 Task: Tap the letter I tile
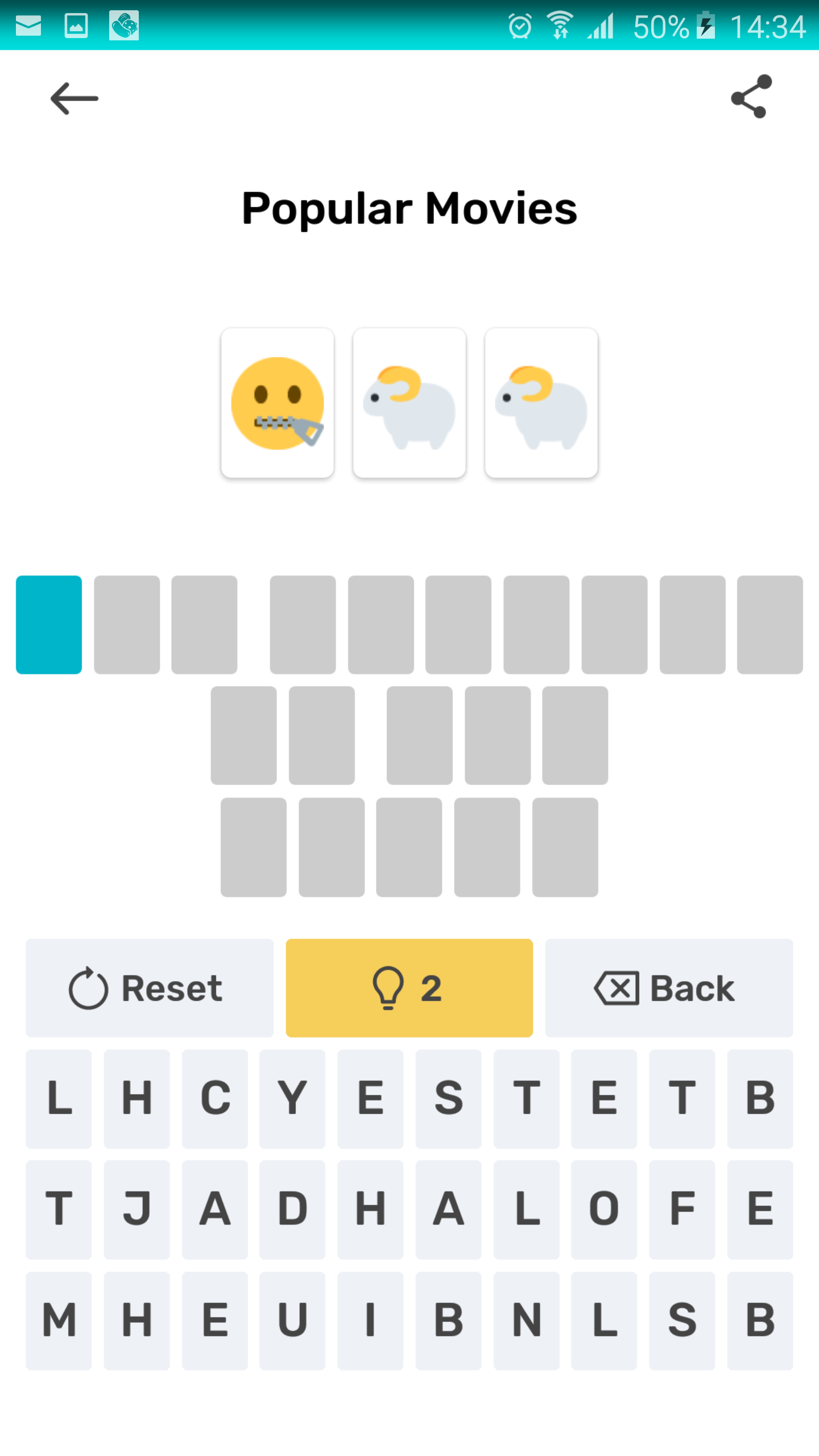pyautogui.click(x=370, y=1321)
